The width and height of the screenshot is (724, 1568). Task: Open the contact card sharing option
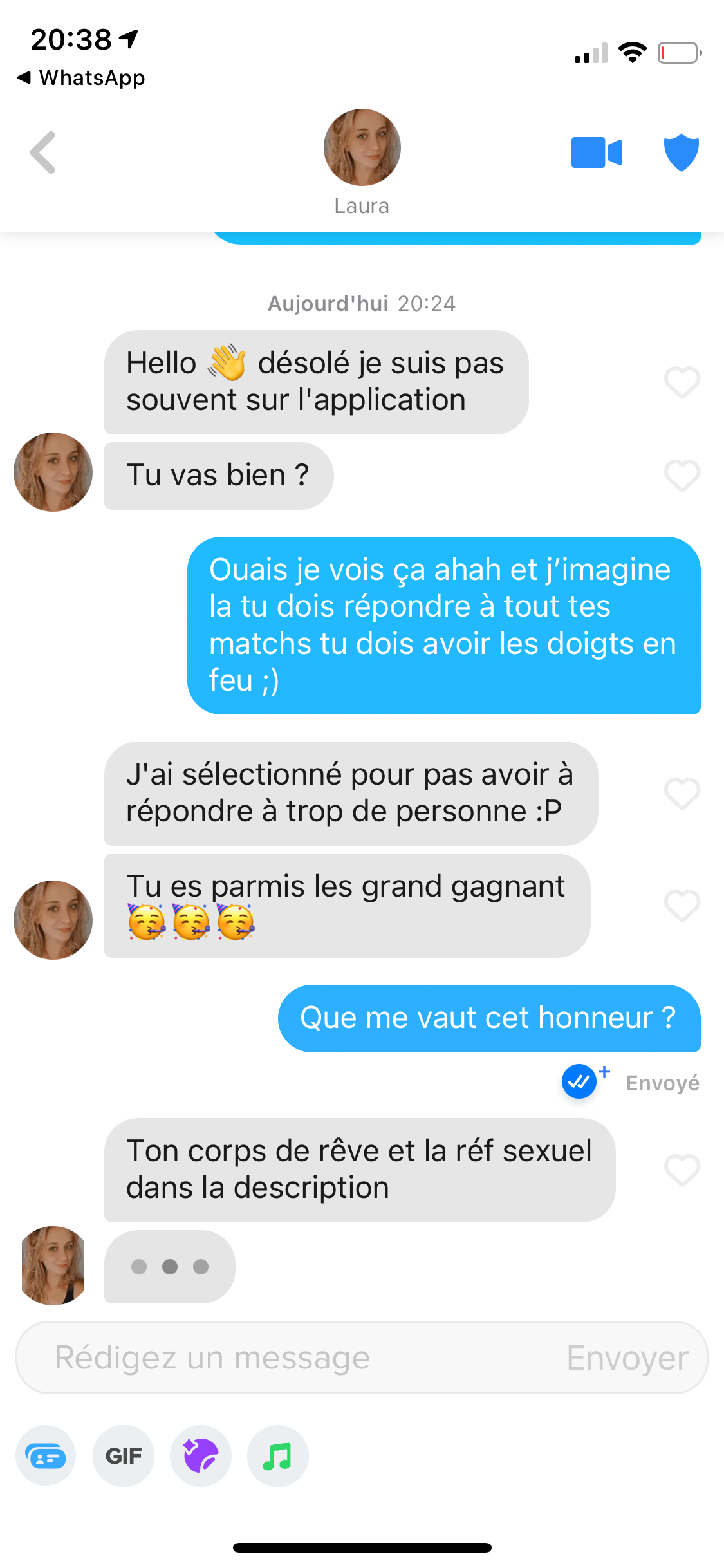(46, 1455)
